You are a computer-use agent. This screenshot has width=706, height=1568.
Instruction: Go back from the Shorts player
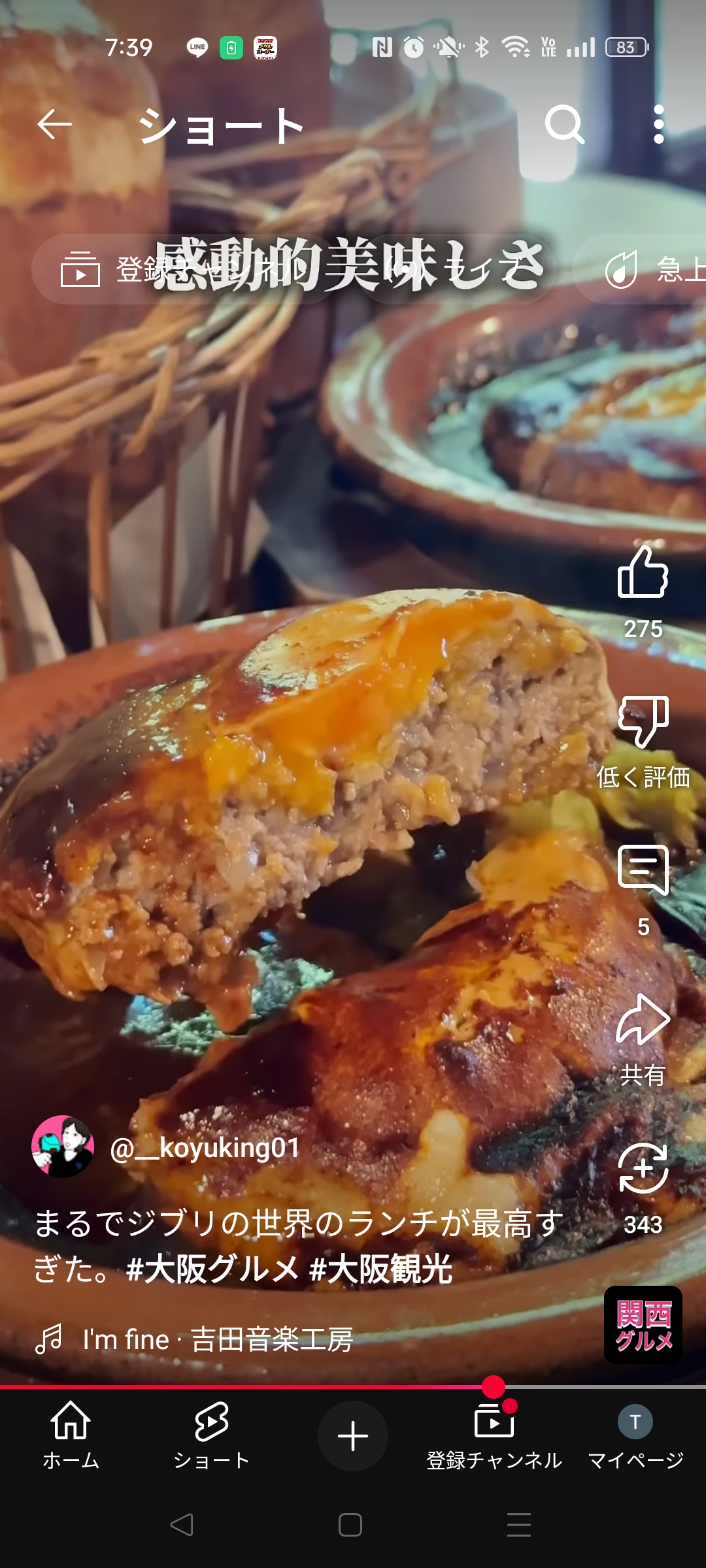pyautogui.click(x=54, y=124)
